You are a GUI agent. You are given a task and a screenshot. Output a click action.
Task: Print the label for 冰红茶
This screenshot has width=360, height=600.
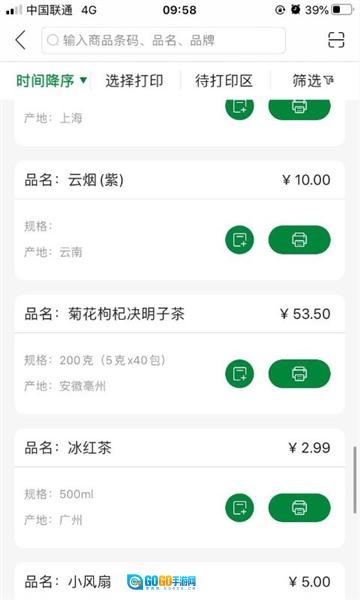pyautogui.click(x=300, y=508)
